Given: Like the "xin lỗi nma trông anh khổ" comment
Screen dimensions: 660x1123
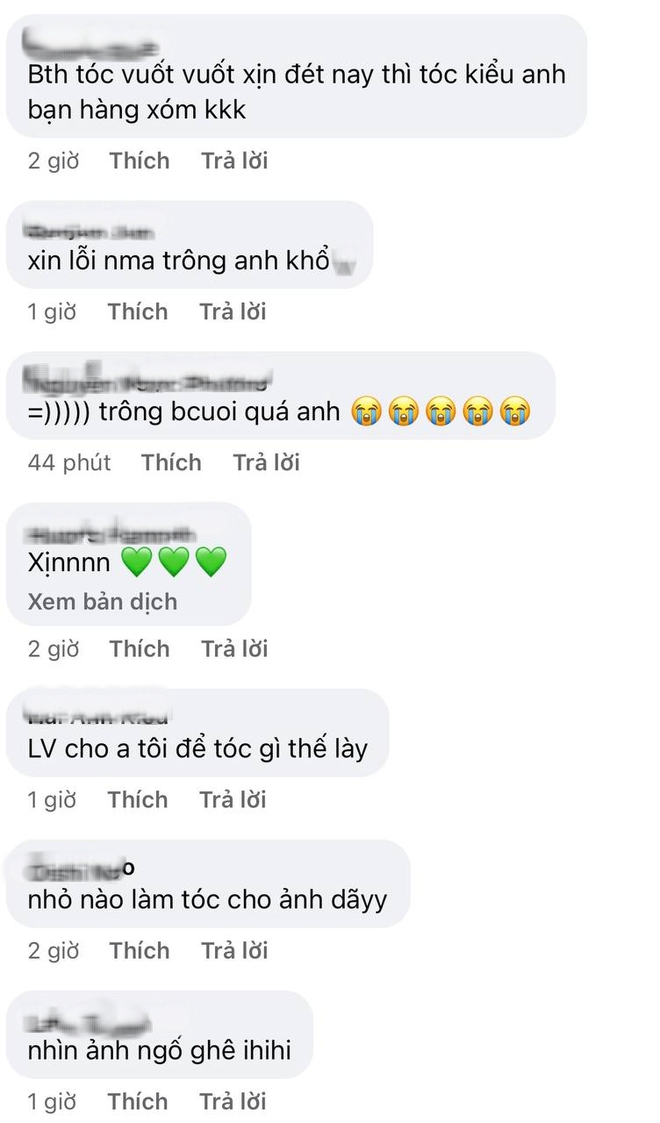Looking at the screenshot, I should tap(137, 312).
